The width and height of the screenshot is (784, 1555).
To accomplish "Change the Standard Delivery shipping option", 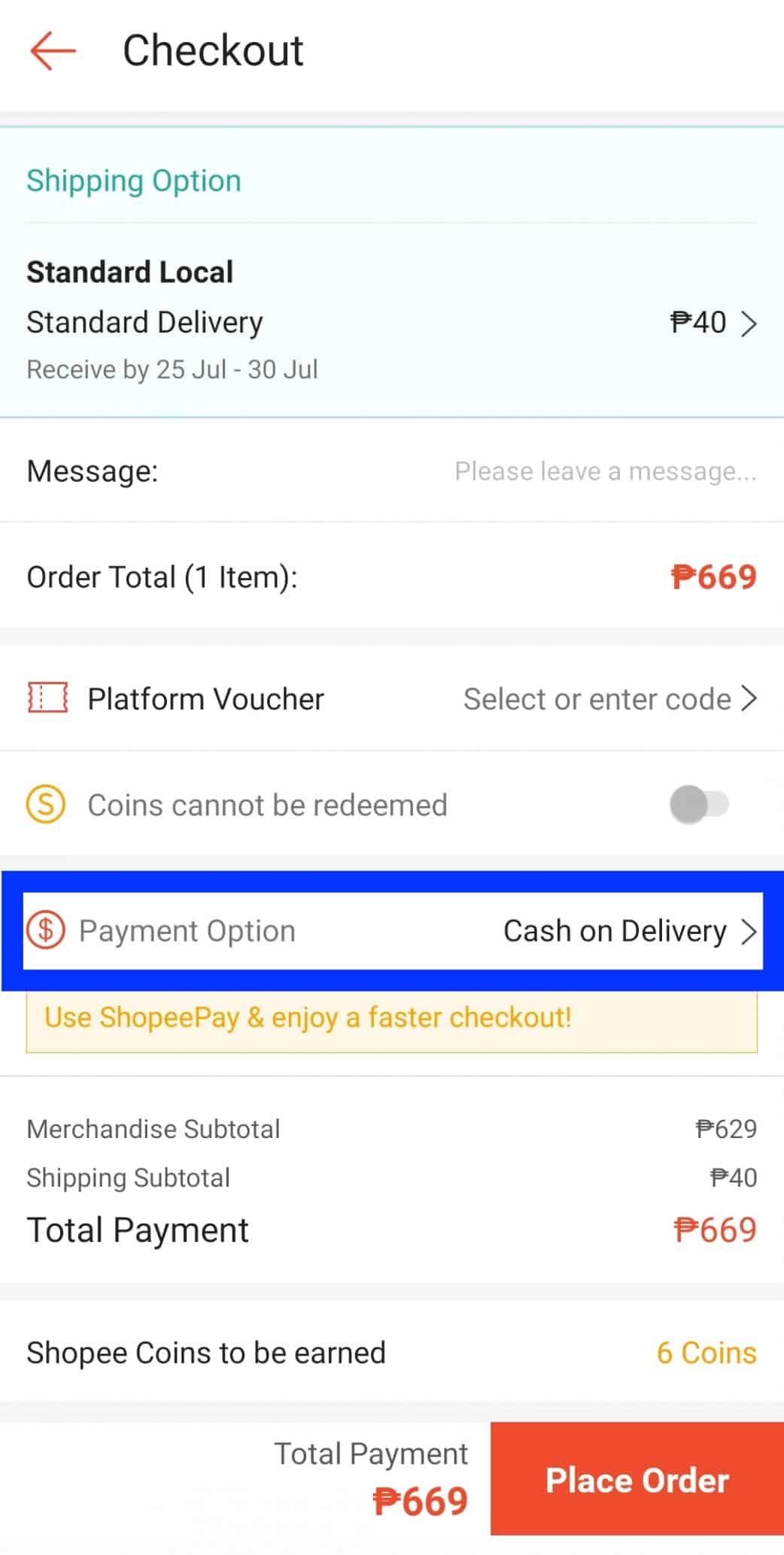I will (x=391, y=323).
